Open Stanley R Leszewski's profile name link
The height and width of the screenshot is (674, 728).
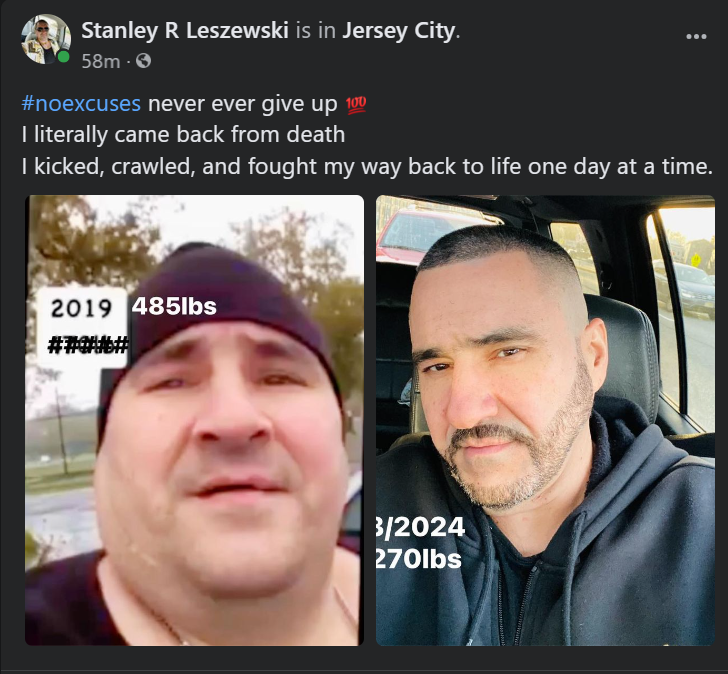pyautogui.click(x=185, y=30)
